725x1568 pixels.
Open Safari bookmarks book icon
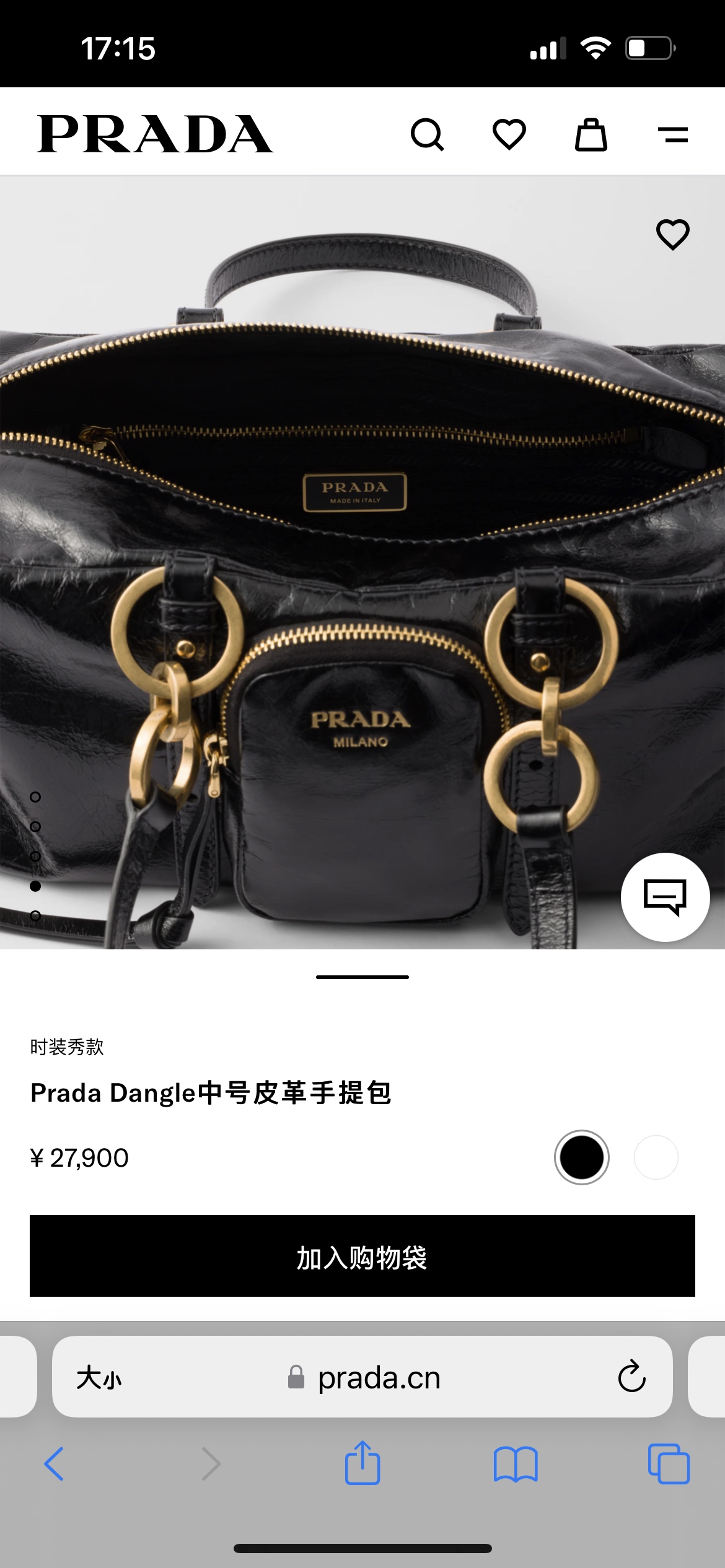click(x=516, y=1464)
